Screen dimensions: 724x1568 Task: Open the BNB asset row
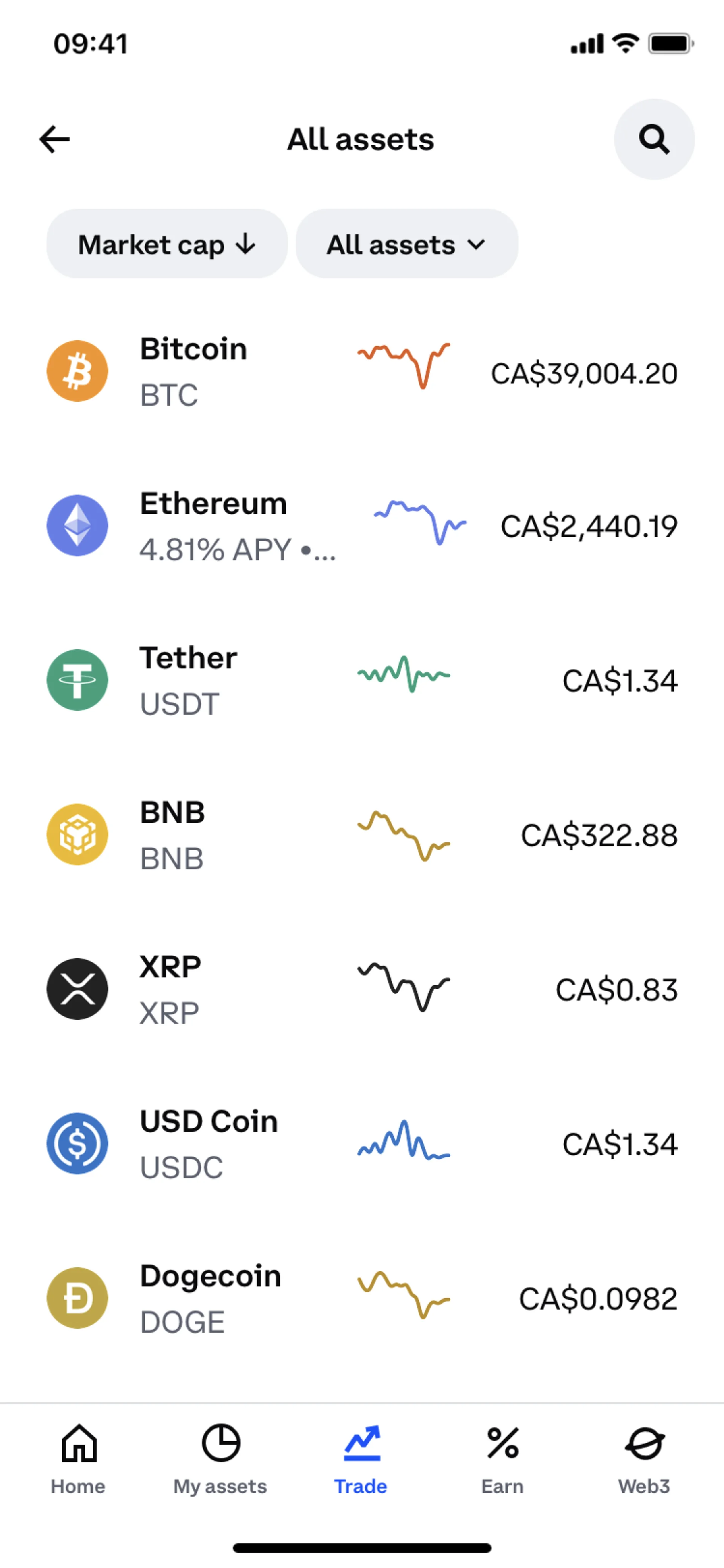coord(361,834)
